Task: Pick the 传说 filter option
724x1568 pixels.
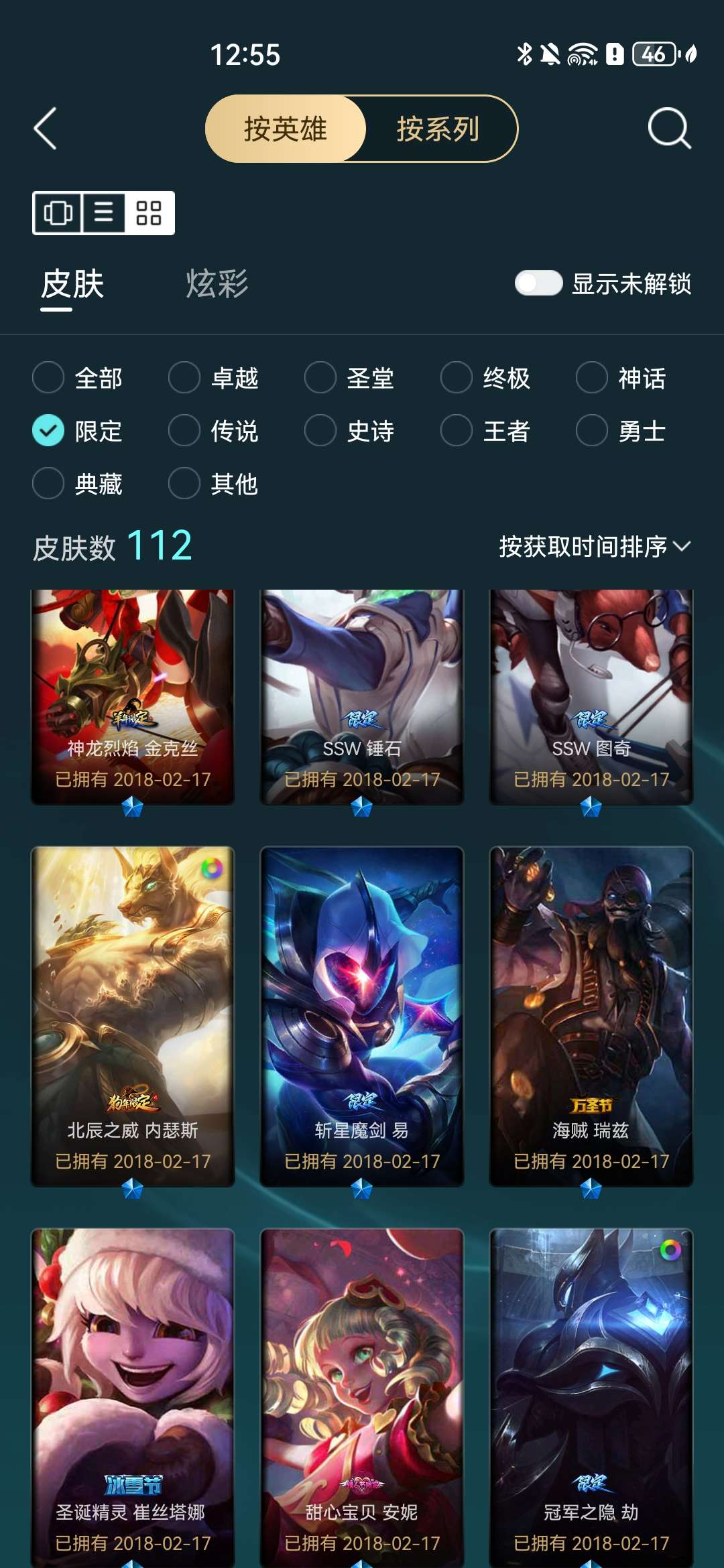Action: (185, 431)
